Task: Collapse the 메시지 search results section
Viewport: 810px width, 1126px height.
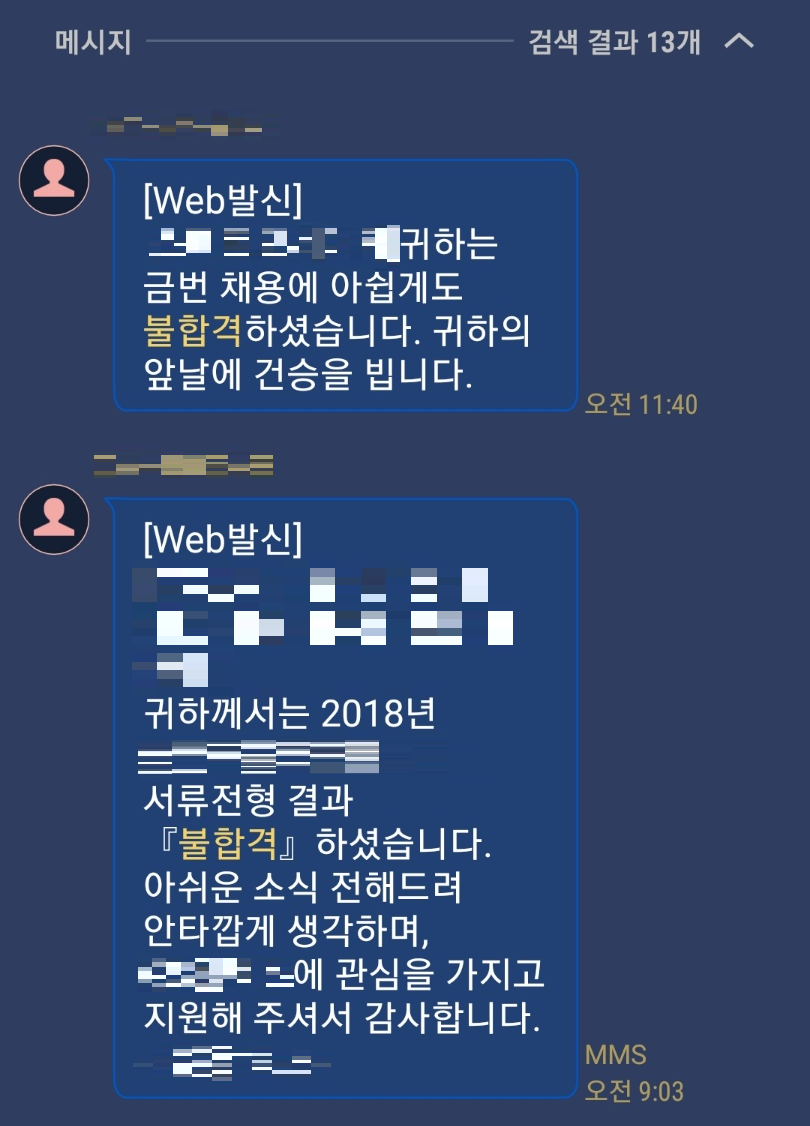Action: (x=739, y=42)
